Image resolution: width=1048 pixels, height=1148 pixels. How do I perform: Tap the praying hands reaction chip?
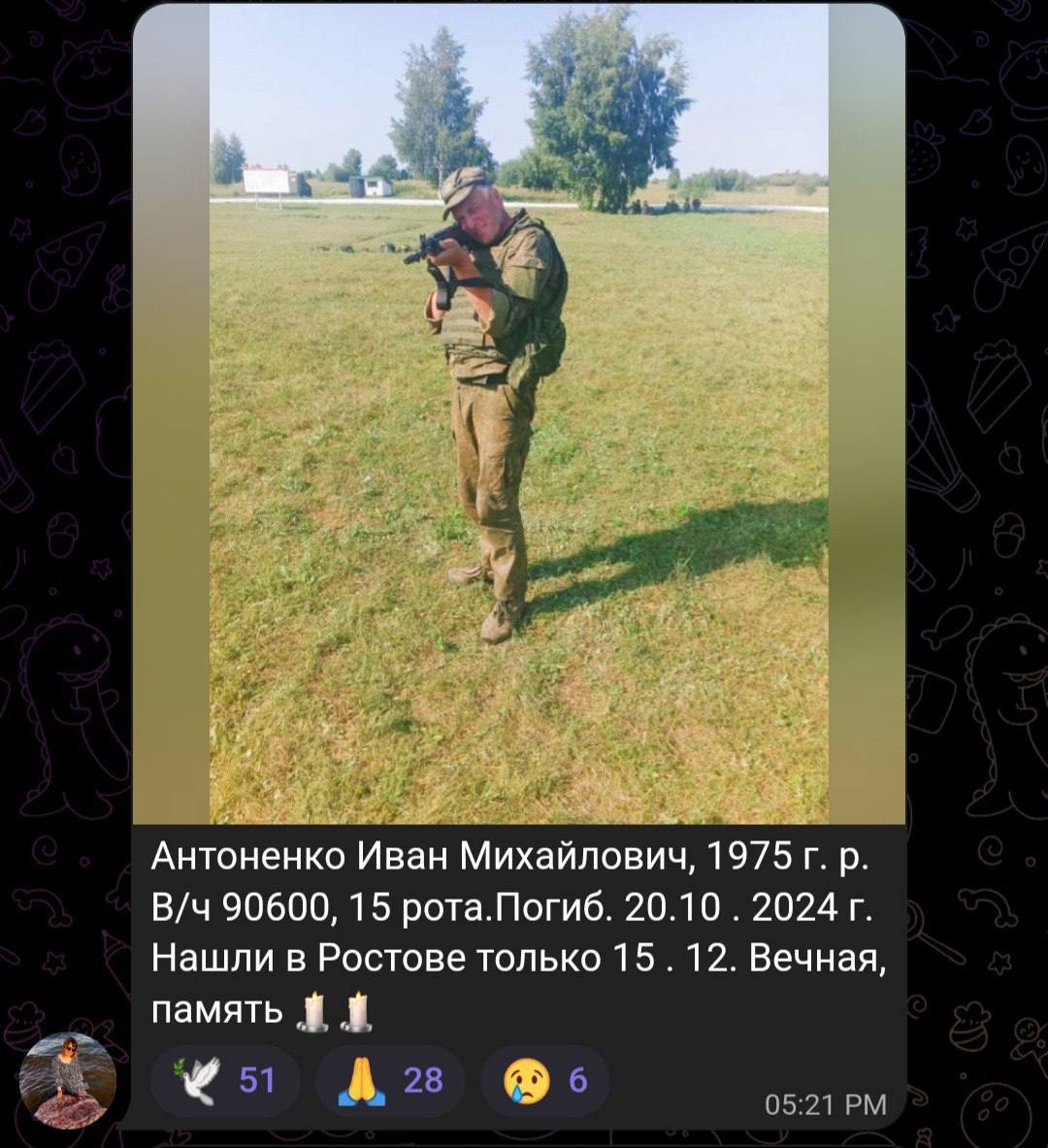click(390, 1080)
